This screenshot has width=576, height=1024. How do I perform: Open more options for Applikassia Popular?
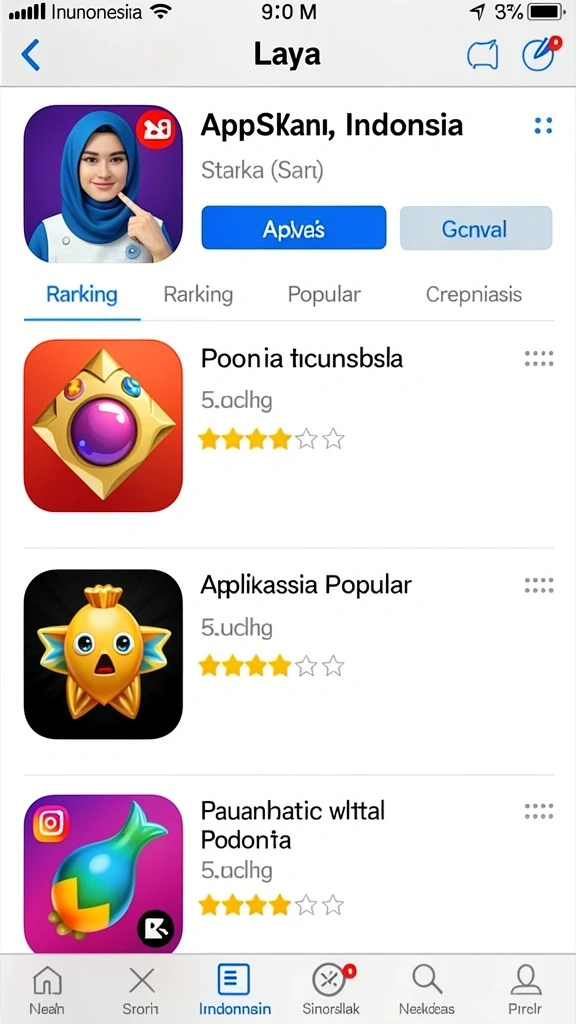pyautogui.click(x=539, y=585)
